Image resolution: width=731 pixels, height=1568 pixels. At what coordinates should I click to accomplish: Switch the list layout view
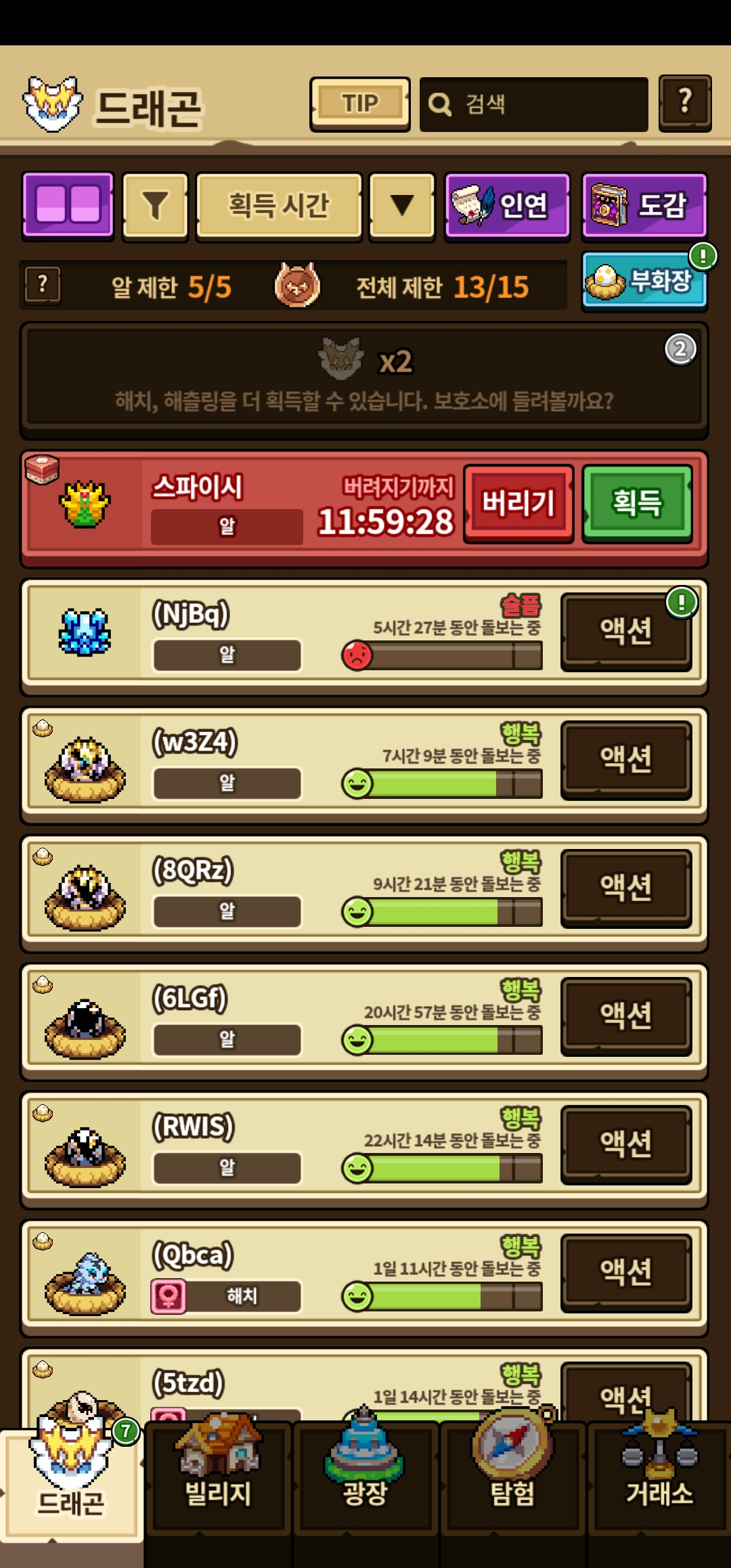tap(68, 205)
